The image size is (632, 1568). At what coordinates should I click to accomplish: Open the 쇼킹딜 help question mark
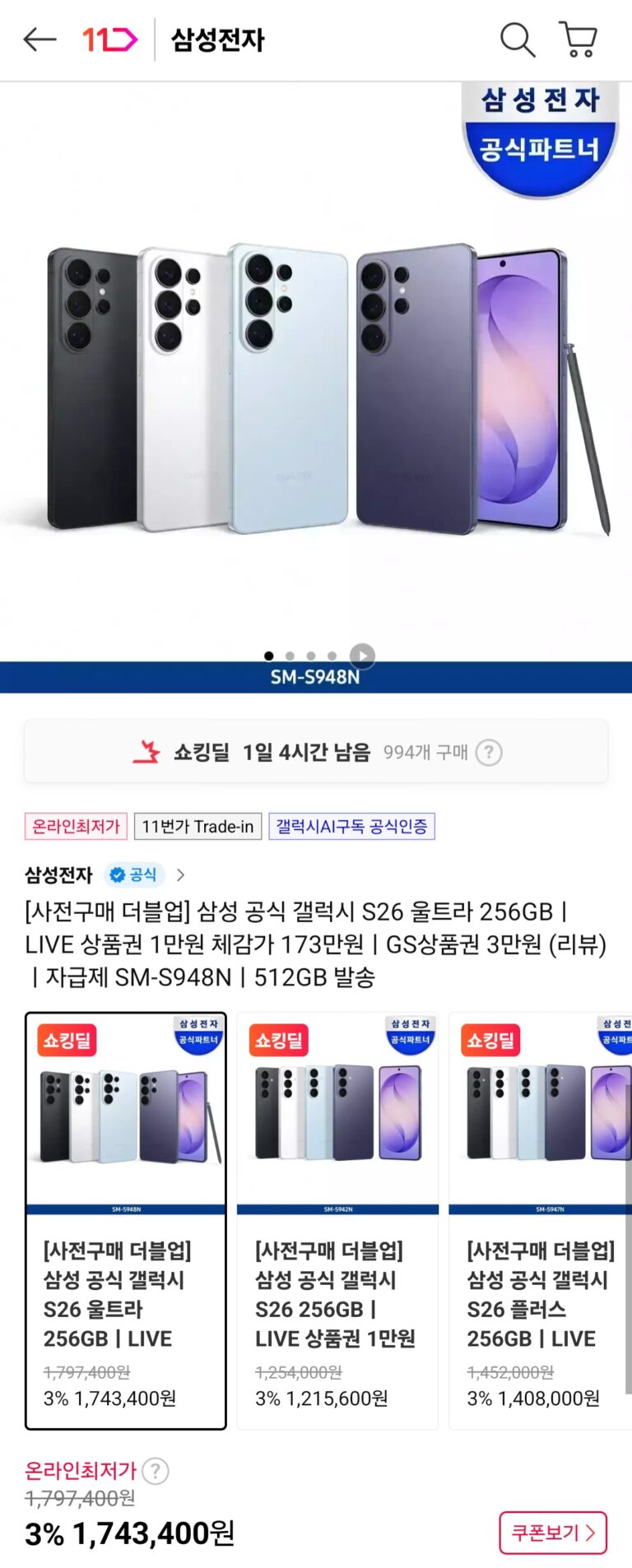(x=489, y=752)
